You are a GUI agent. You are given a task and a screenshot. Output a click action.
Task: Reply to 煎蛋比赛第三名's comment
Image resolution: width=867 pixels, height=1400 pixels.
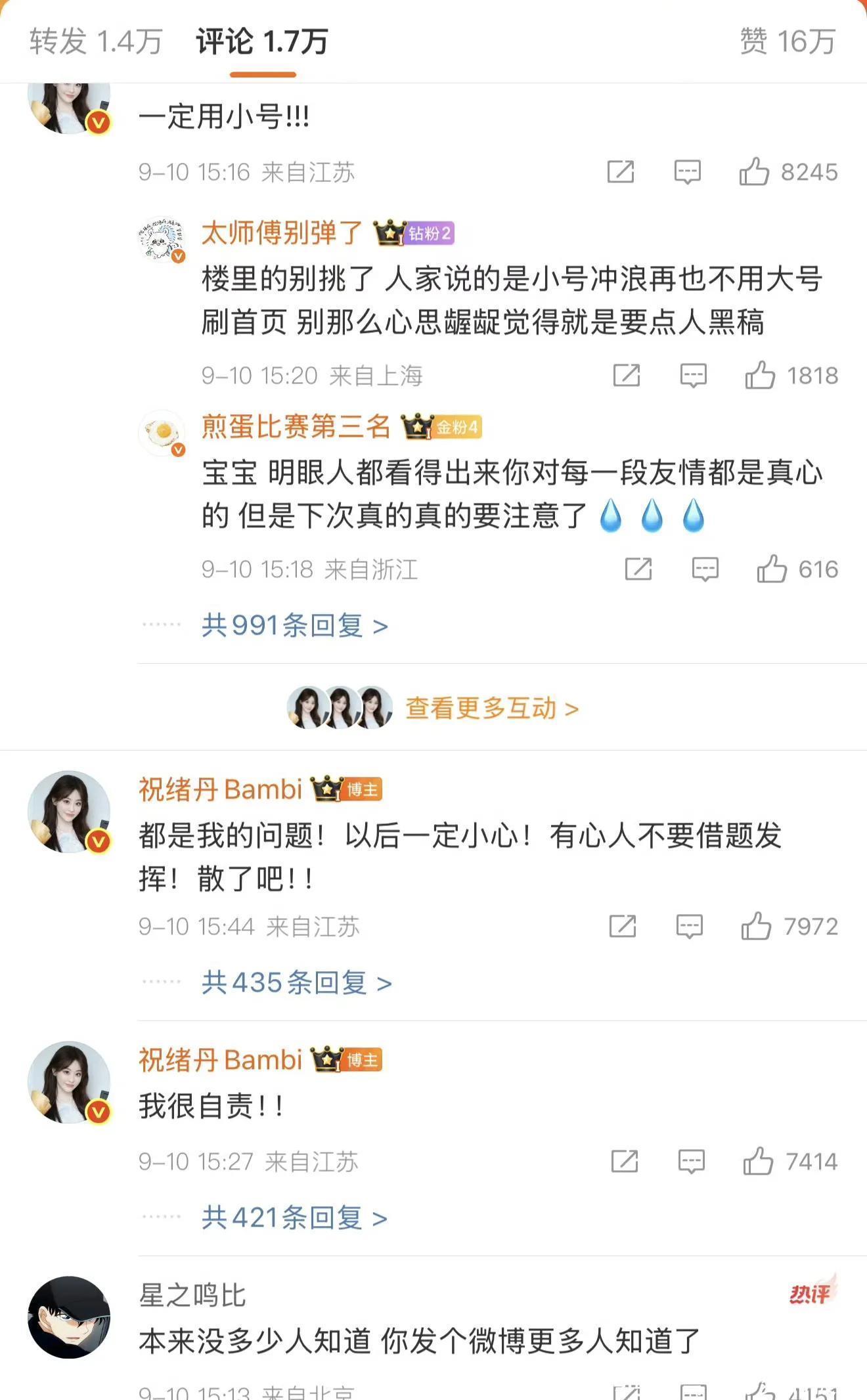coord(705,569)
